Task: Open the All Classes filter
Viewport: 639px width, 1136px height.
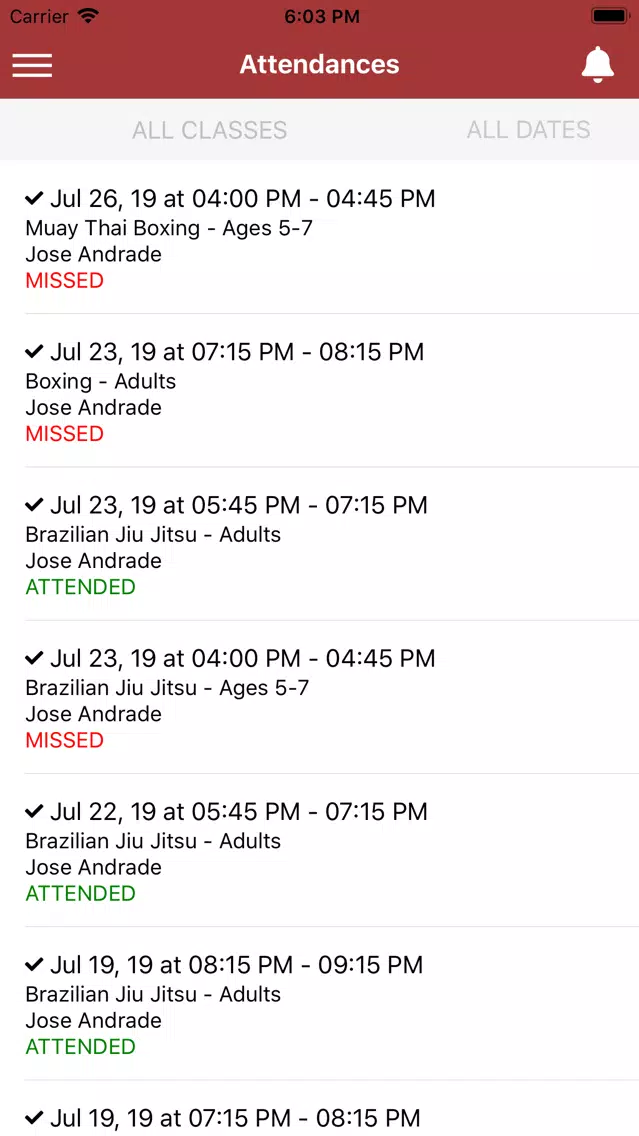Action: tap(209, 130)
